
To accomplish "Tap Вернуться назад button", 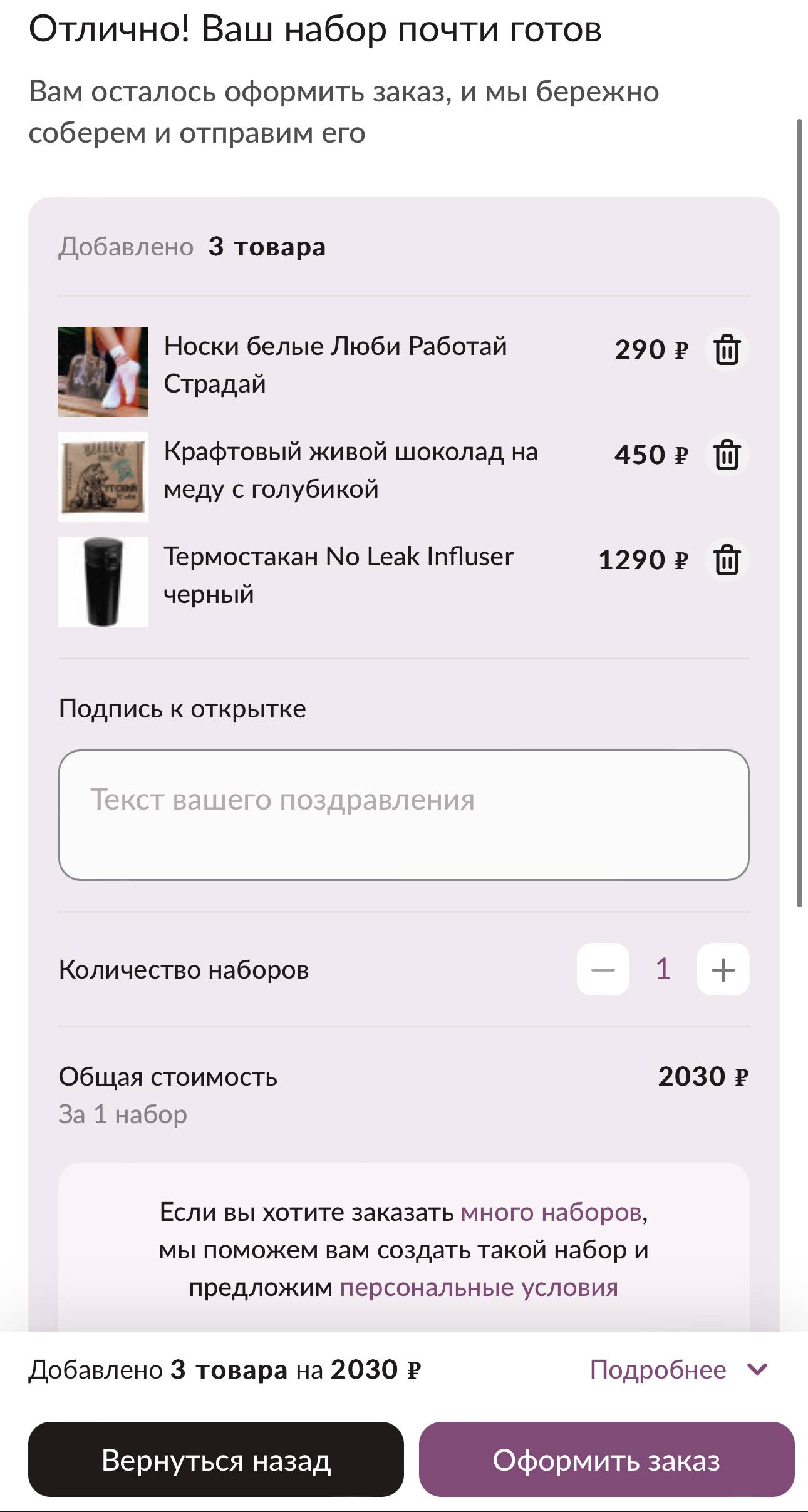I will 216,1460.
